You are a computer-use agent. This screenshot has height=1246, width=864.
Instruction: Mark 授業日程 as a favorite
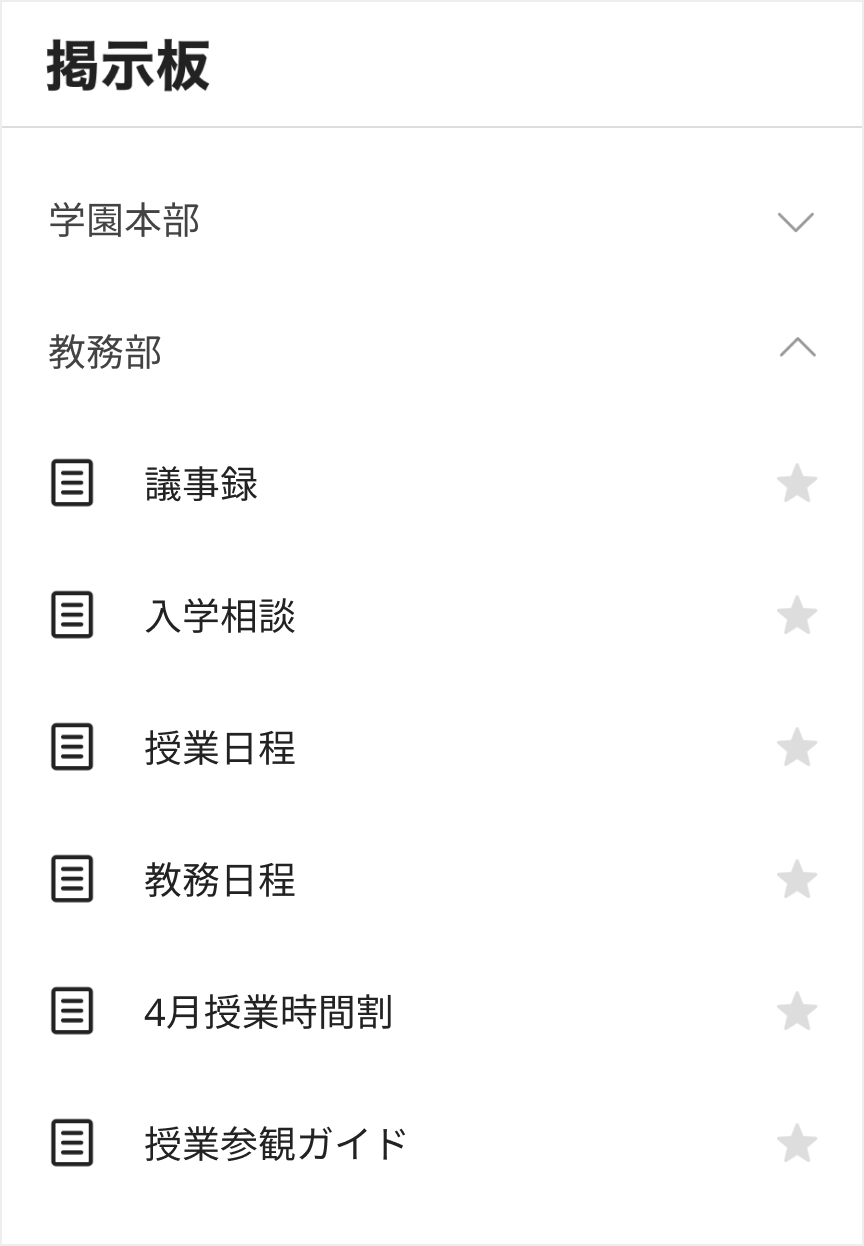click(797, 748)
